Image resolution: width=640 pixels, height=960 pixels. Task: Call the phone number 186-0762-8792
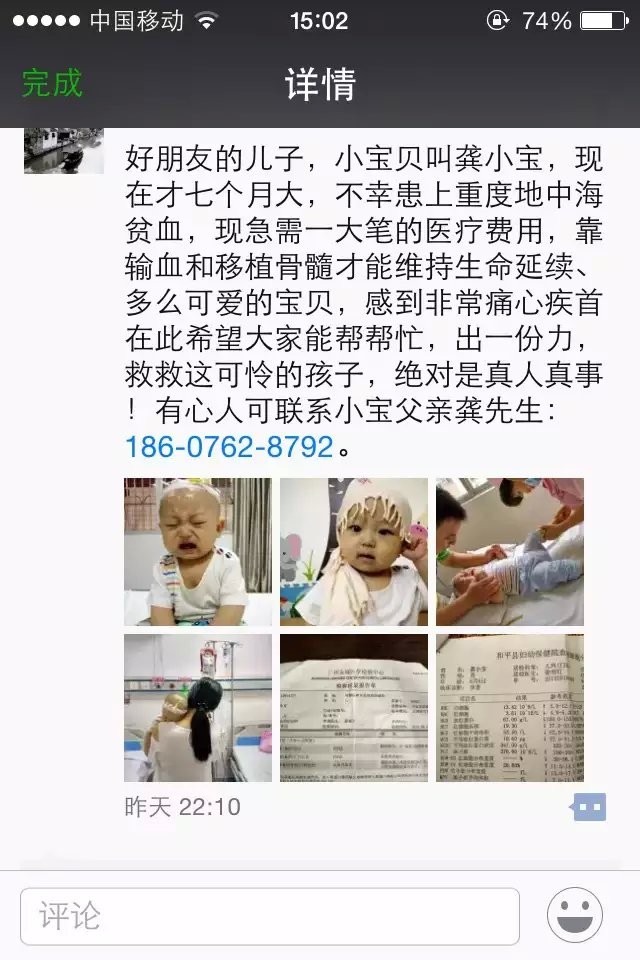tap(228, 446)
